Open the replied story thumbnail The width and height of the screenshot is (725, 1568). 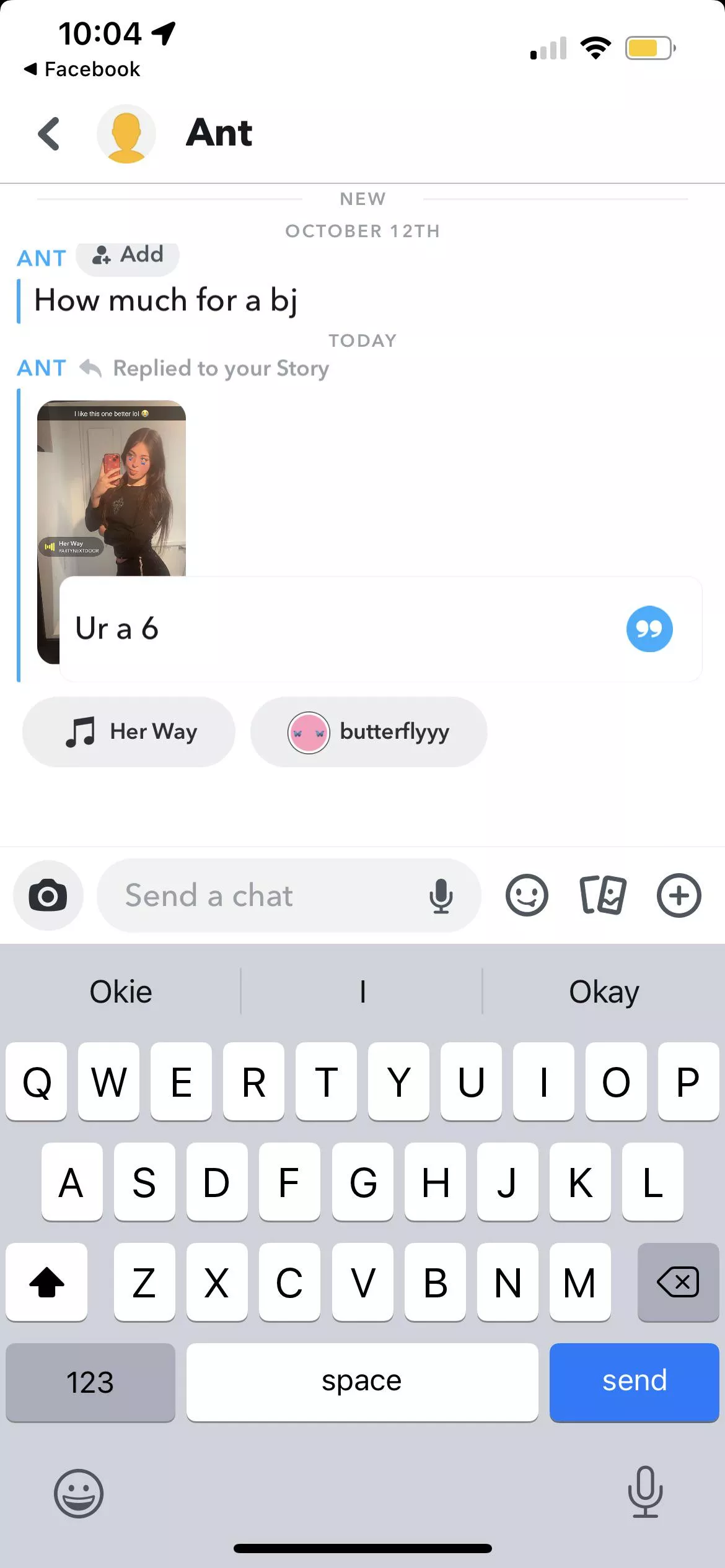point(112,489)
